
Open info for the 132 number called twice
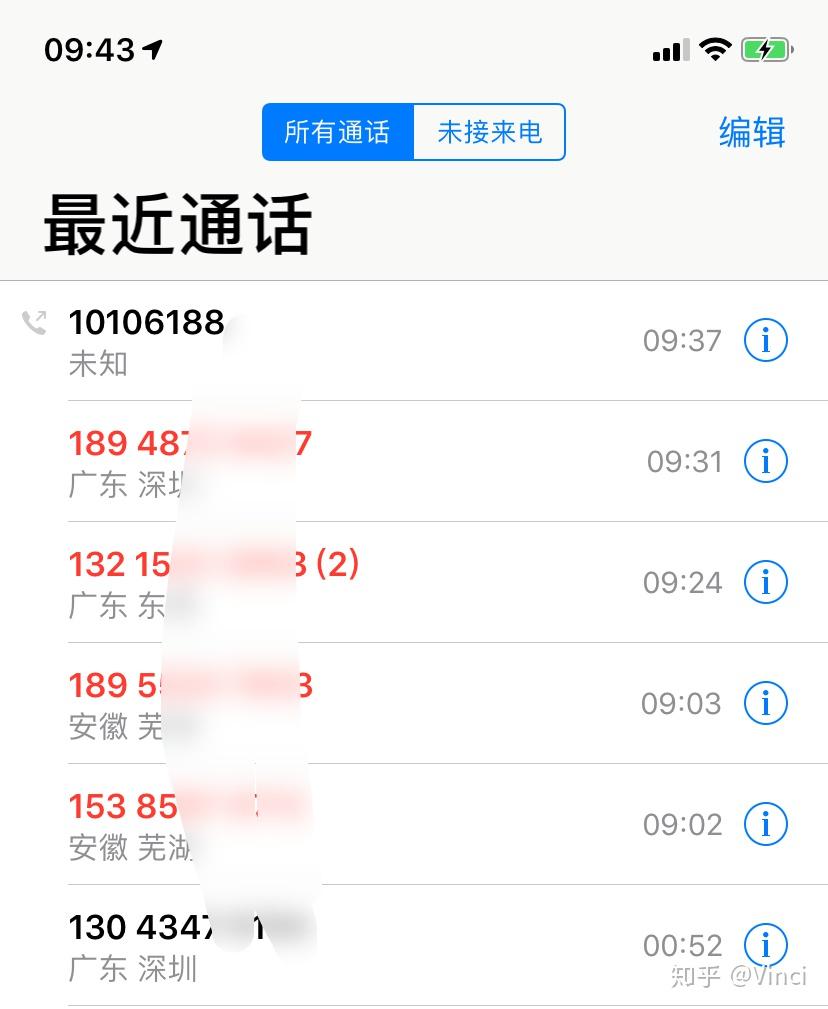[x=765, y=582]
